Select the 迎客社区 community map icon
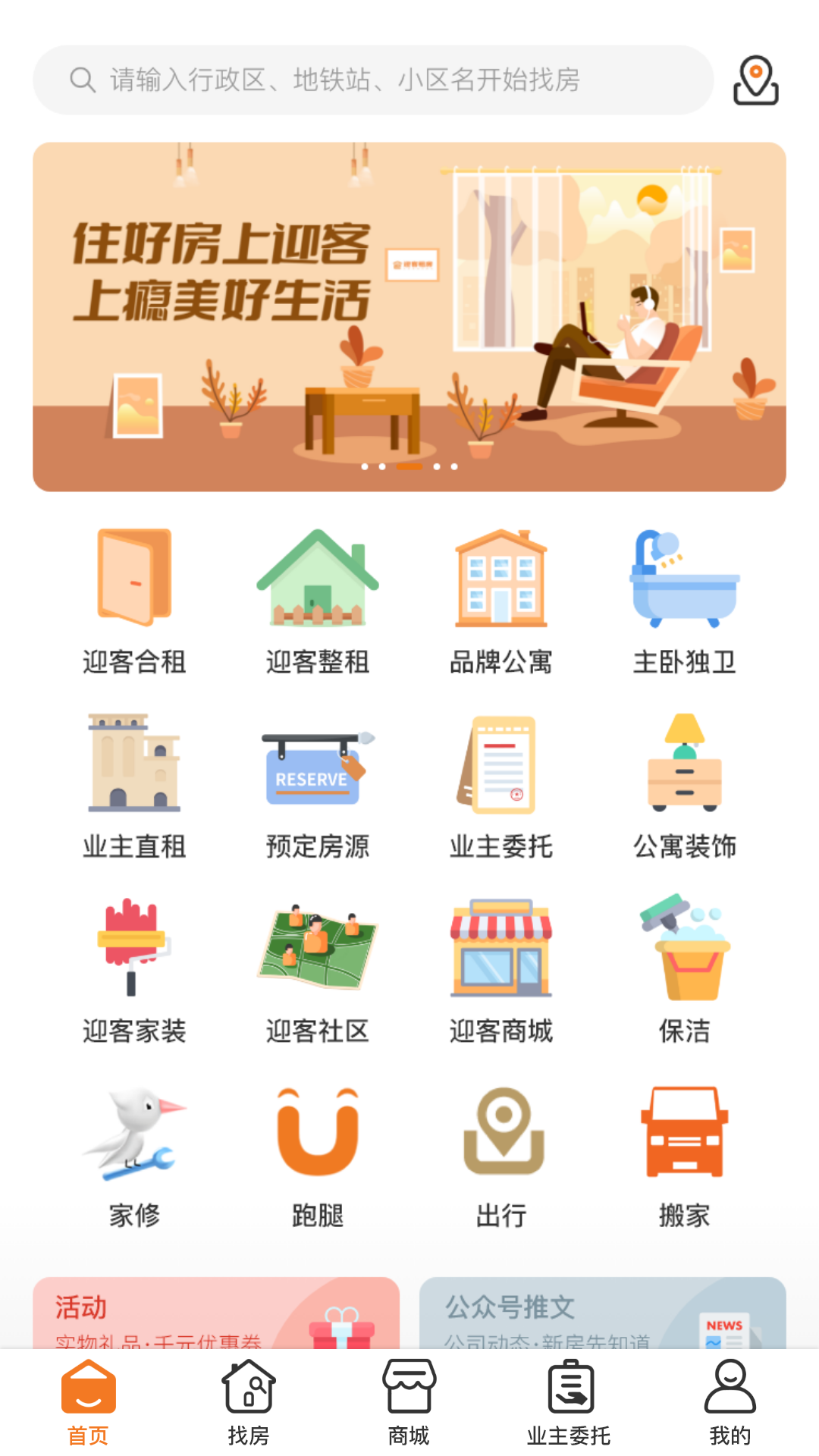 pyautogui.click(x=317, y=971)
